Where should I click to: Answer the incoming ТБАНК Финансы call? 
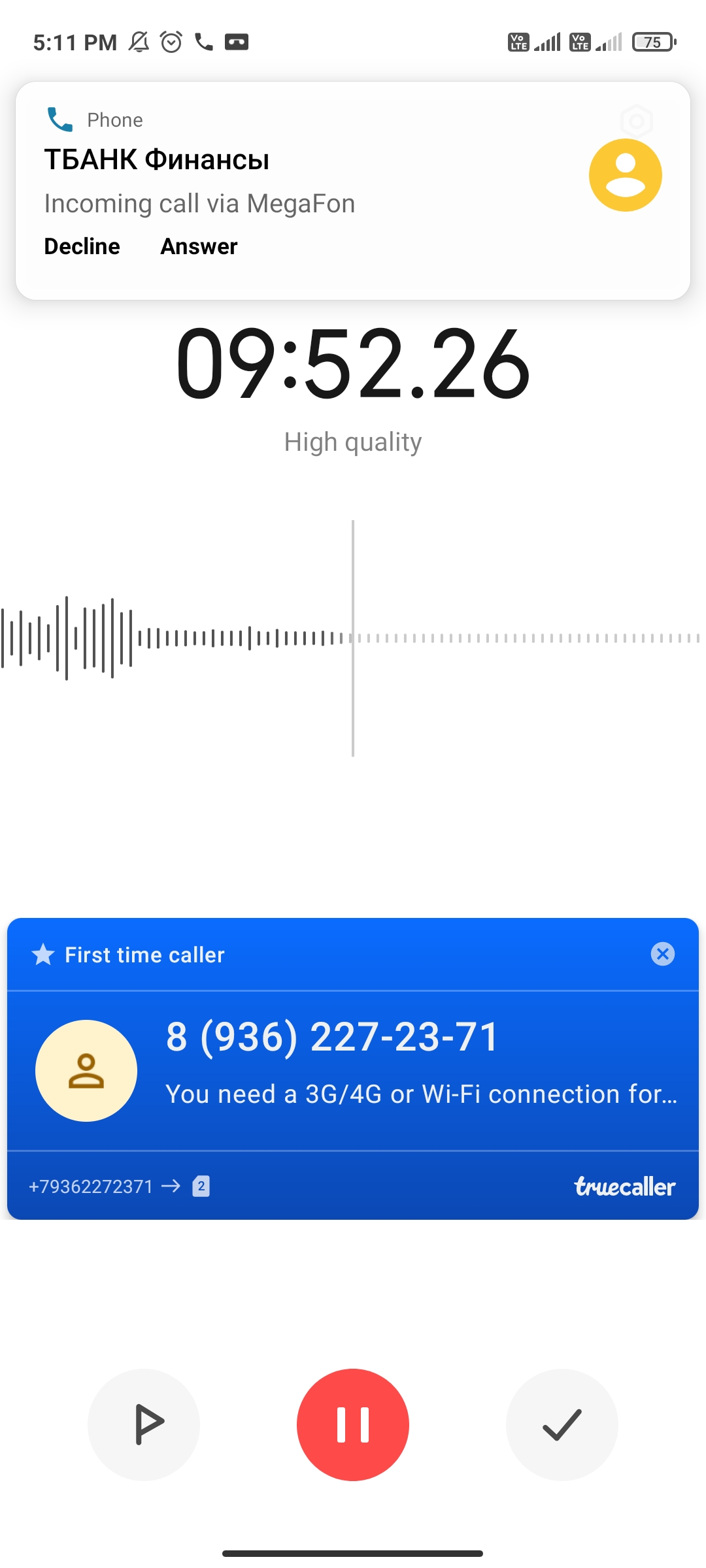point(199,246)
